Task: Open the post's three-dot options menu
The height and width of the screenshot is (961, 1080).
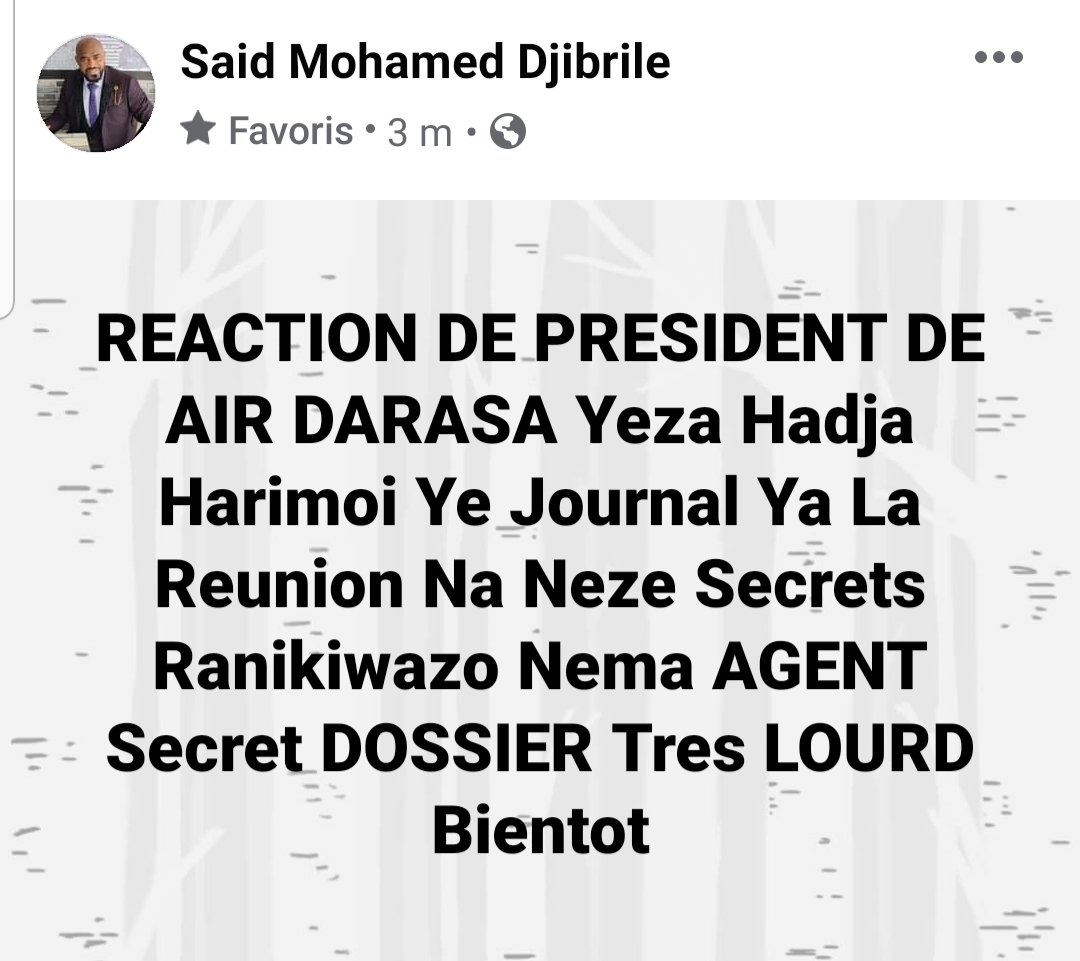Action: [1001, 57]
